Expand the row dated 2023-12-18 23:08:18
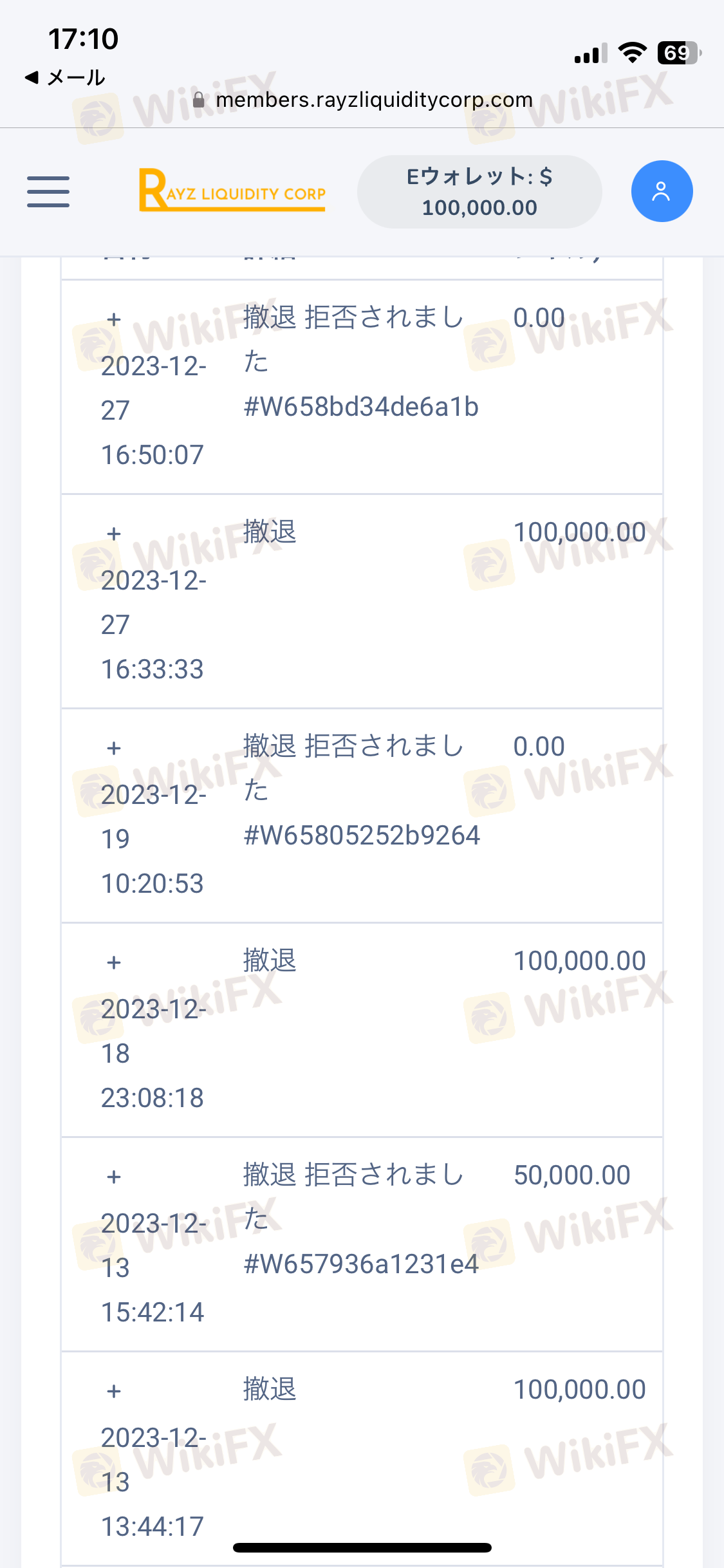724x1568 pixels. point(114,962)
